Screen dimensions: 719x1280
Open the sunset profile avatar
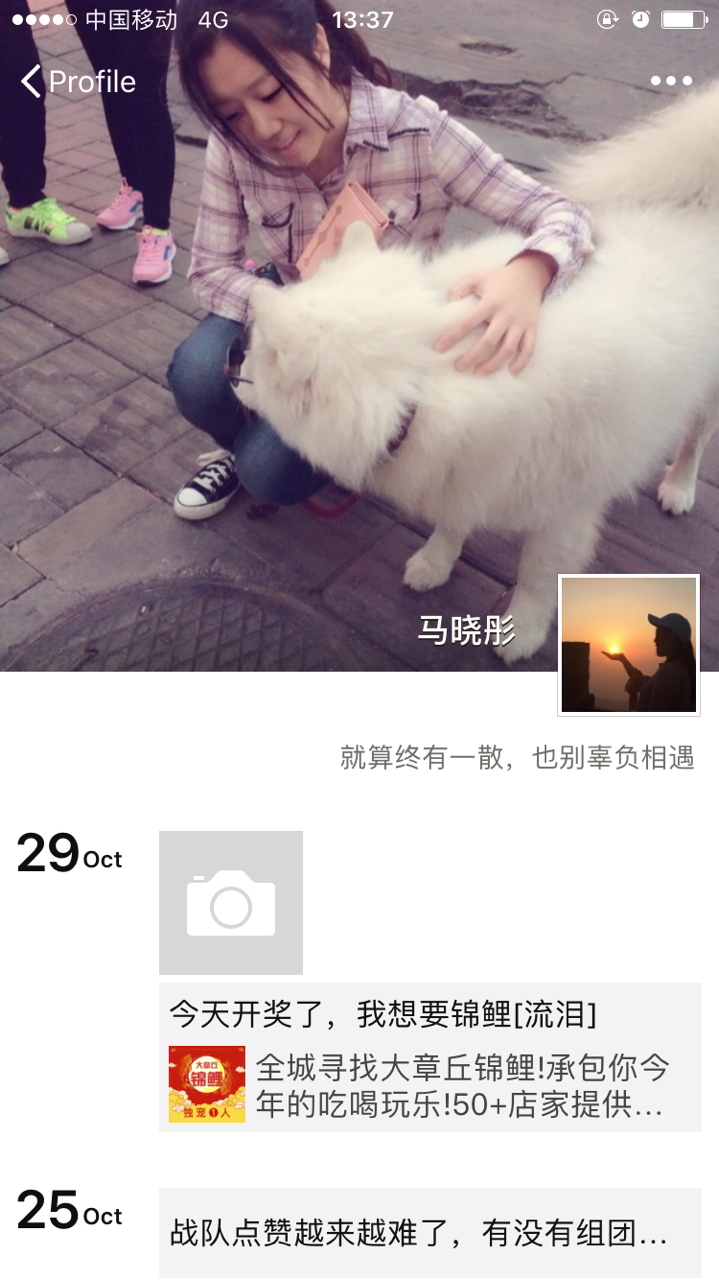tap(628, 645)
